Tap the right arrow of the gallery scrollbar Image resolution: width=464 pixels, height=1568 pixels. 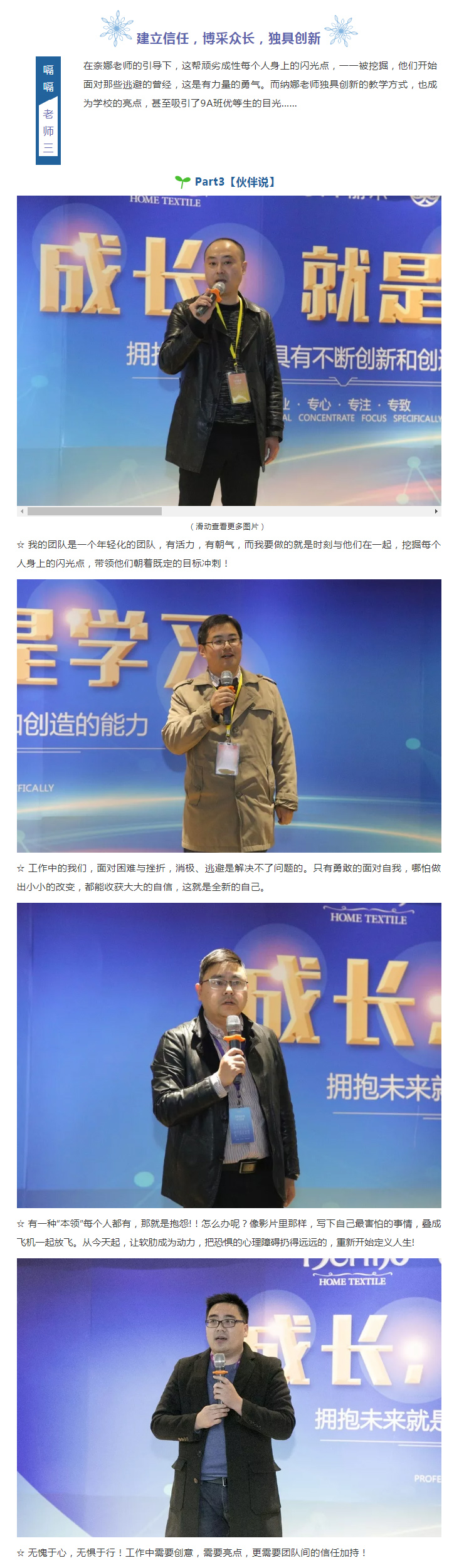pos(436,511)
